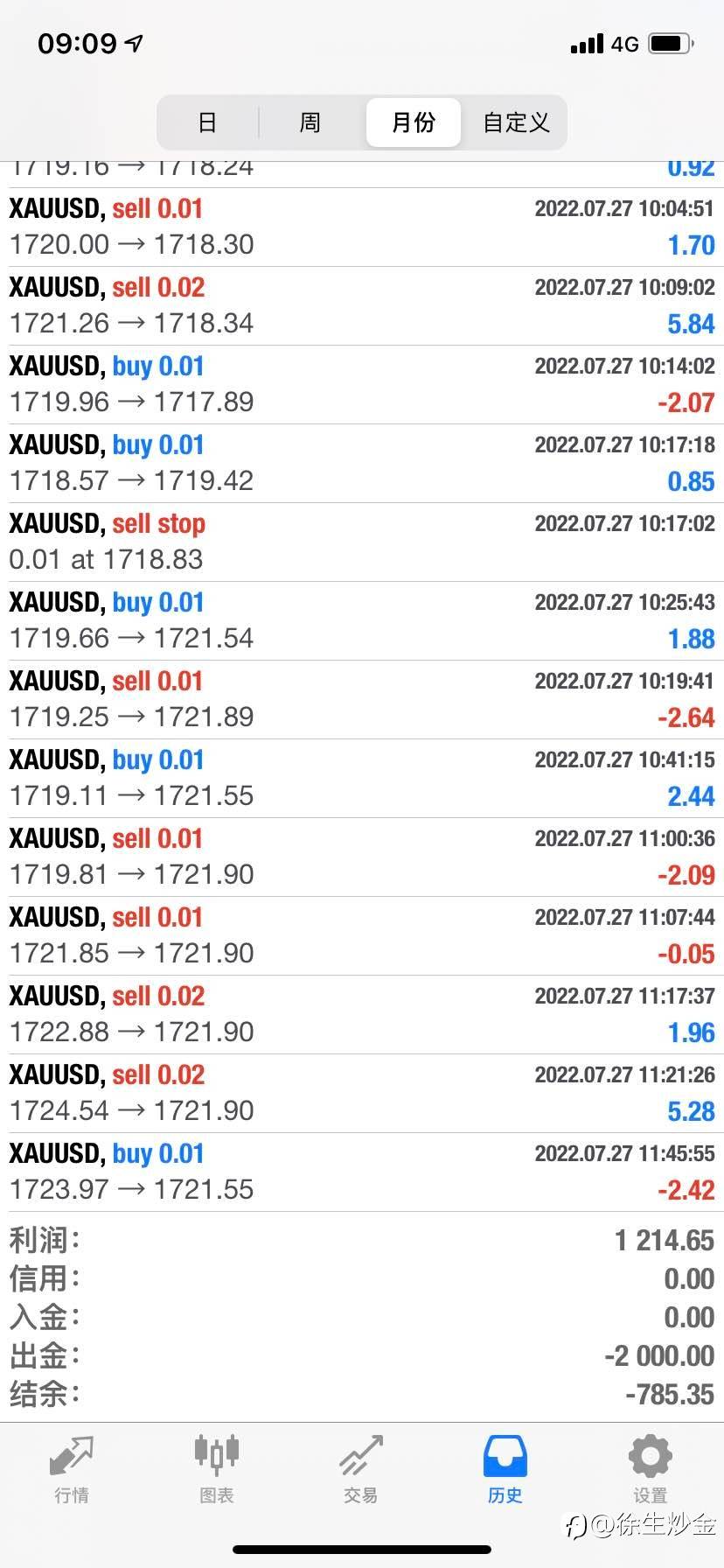Switch to the 日 (day) period
This screenshot has height=1568, width=724.
pyautogui.click(x=207, y=122)
